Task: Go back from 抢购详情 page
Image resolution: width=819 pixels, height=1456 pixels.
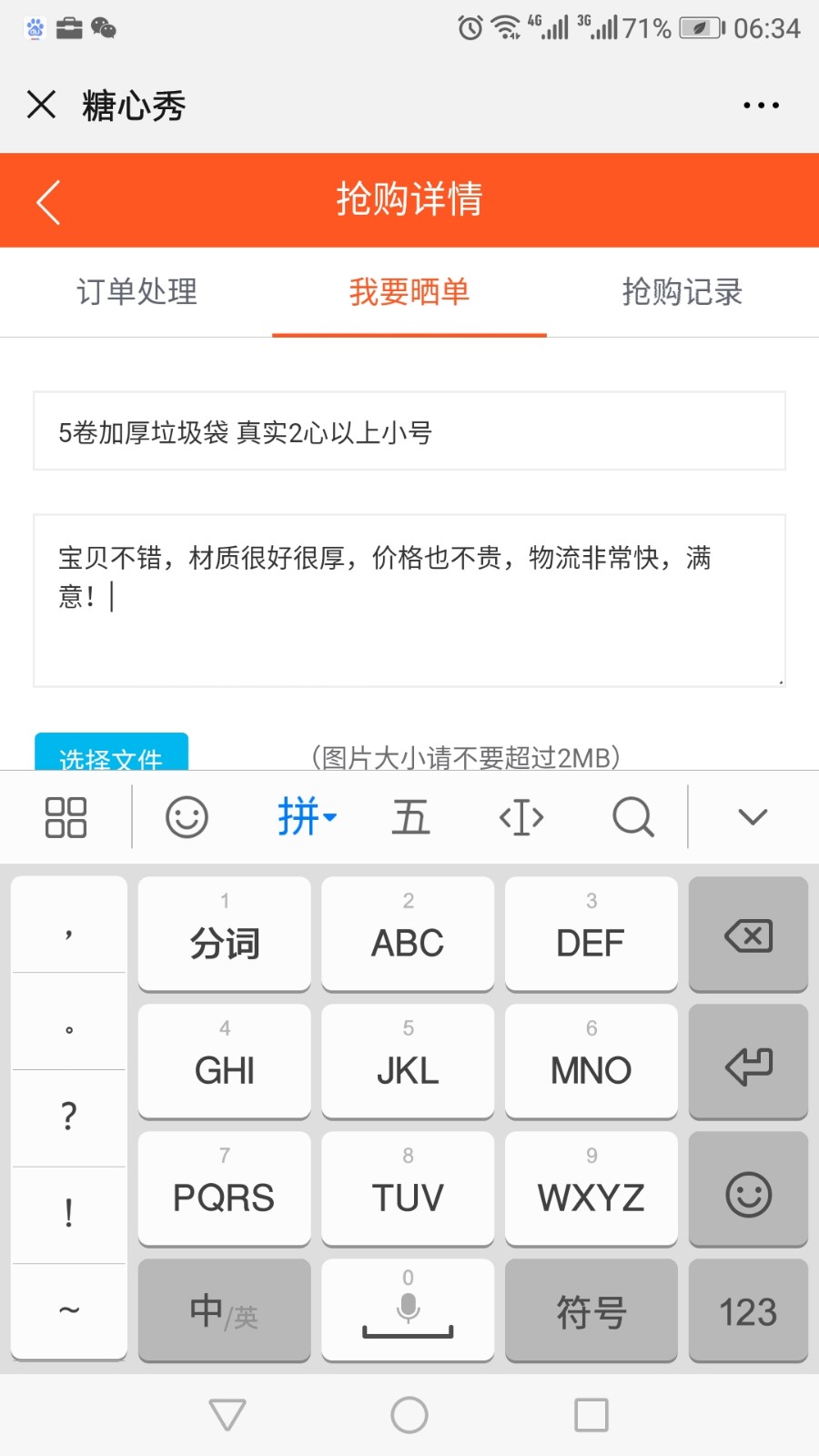Action: [x=48, y=201]
